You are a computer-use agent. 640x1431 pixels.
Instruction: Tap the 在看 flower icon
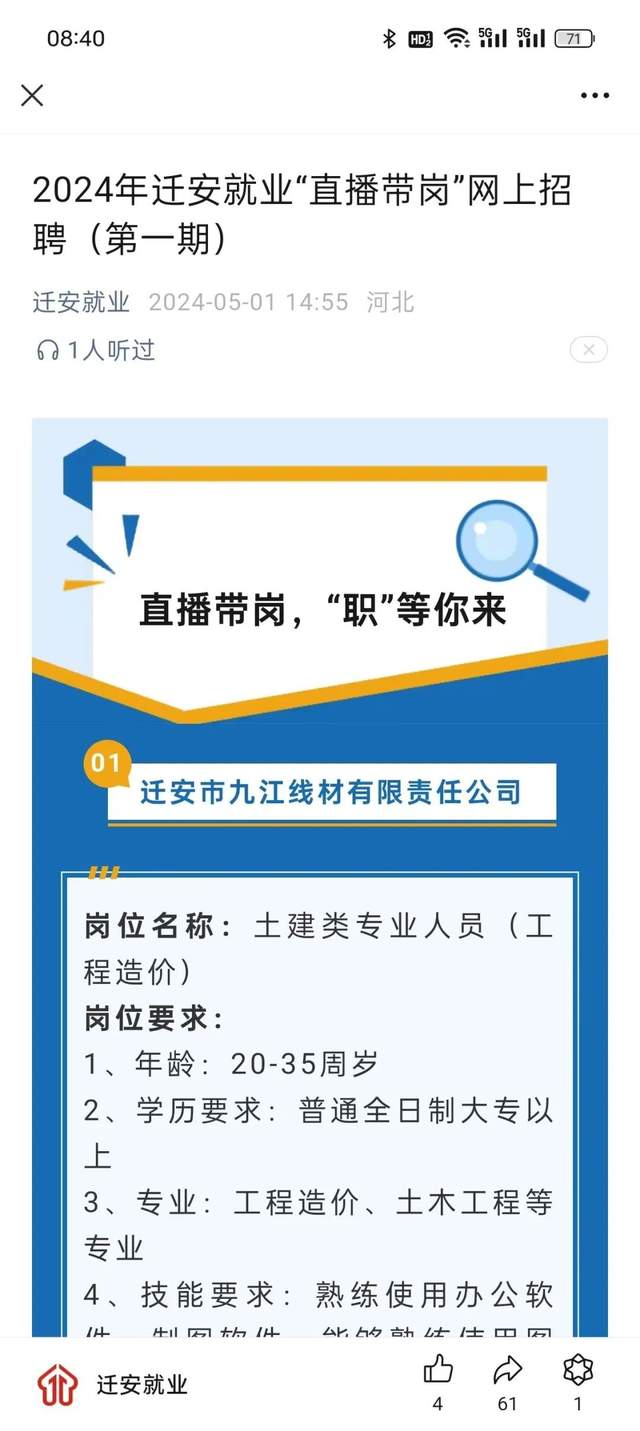tap(578, 1369)
